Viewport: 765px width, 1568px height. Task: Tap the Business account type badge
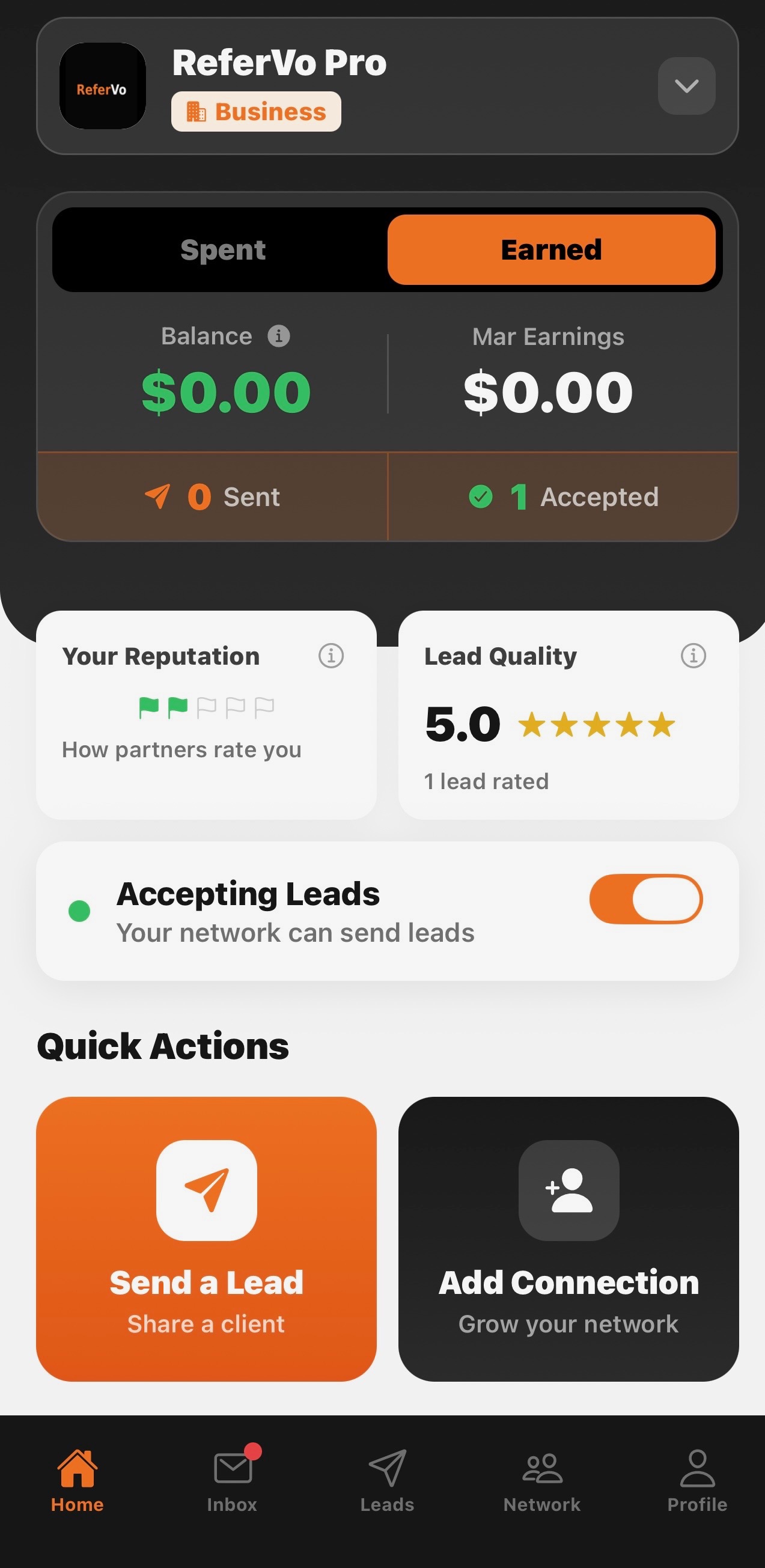255,111
